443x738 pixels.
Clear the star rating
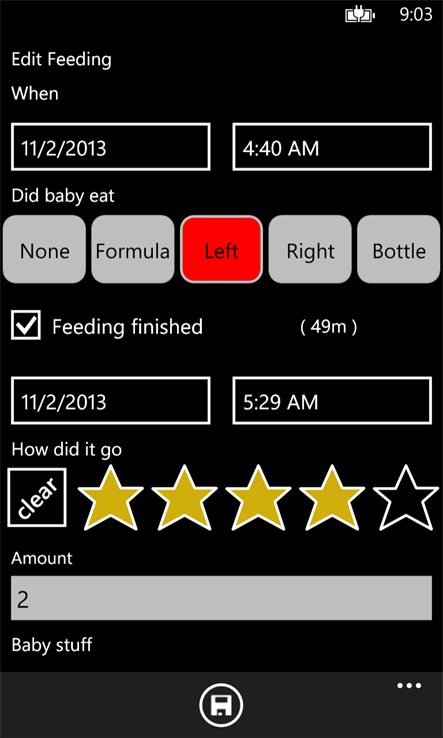[37, 497]
